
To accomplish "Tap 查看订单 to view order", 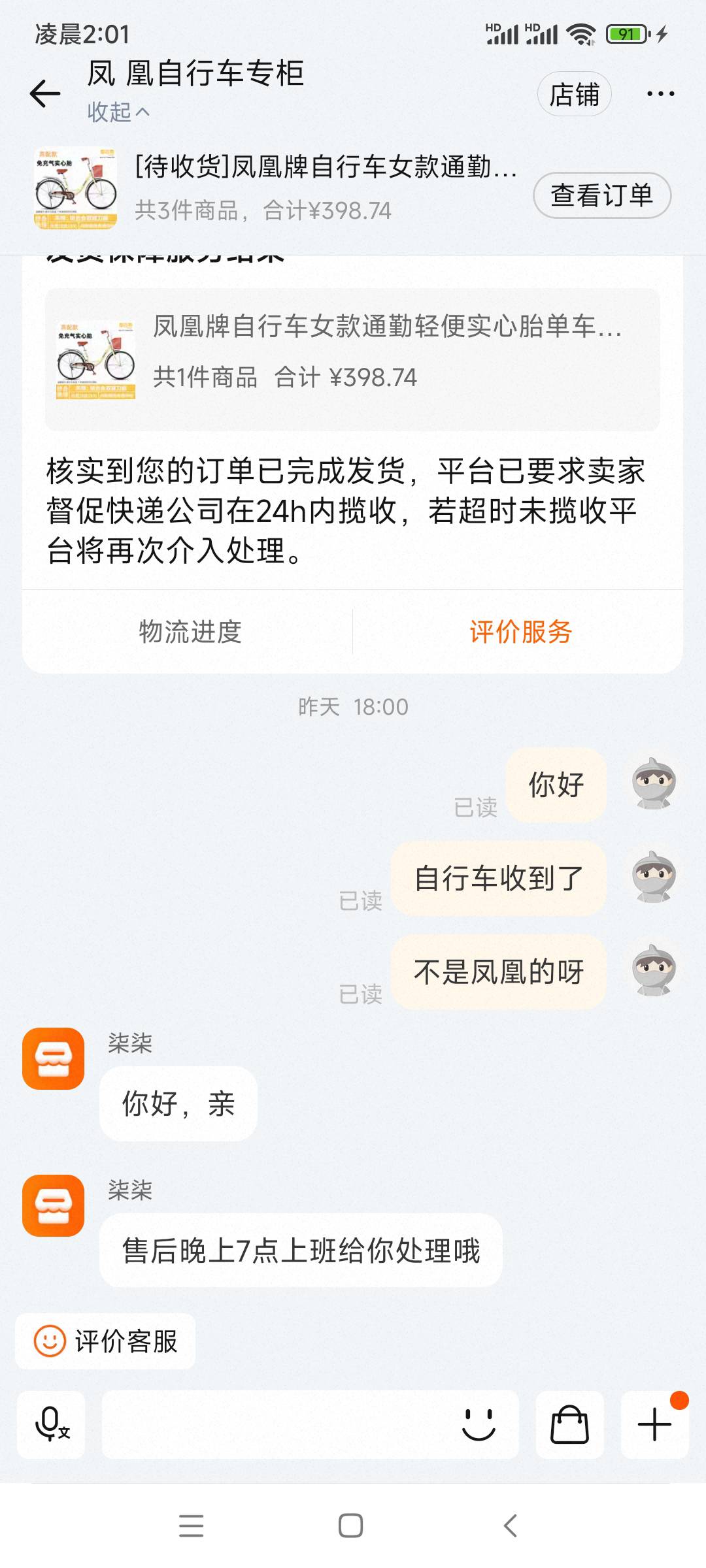I will (x=601, y=195).
